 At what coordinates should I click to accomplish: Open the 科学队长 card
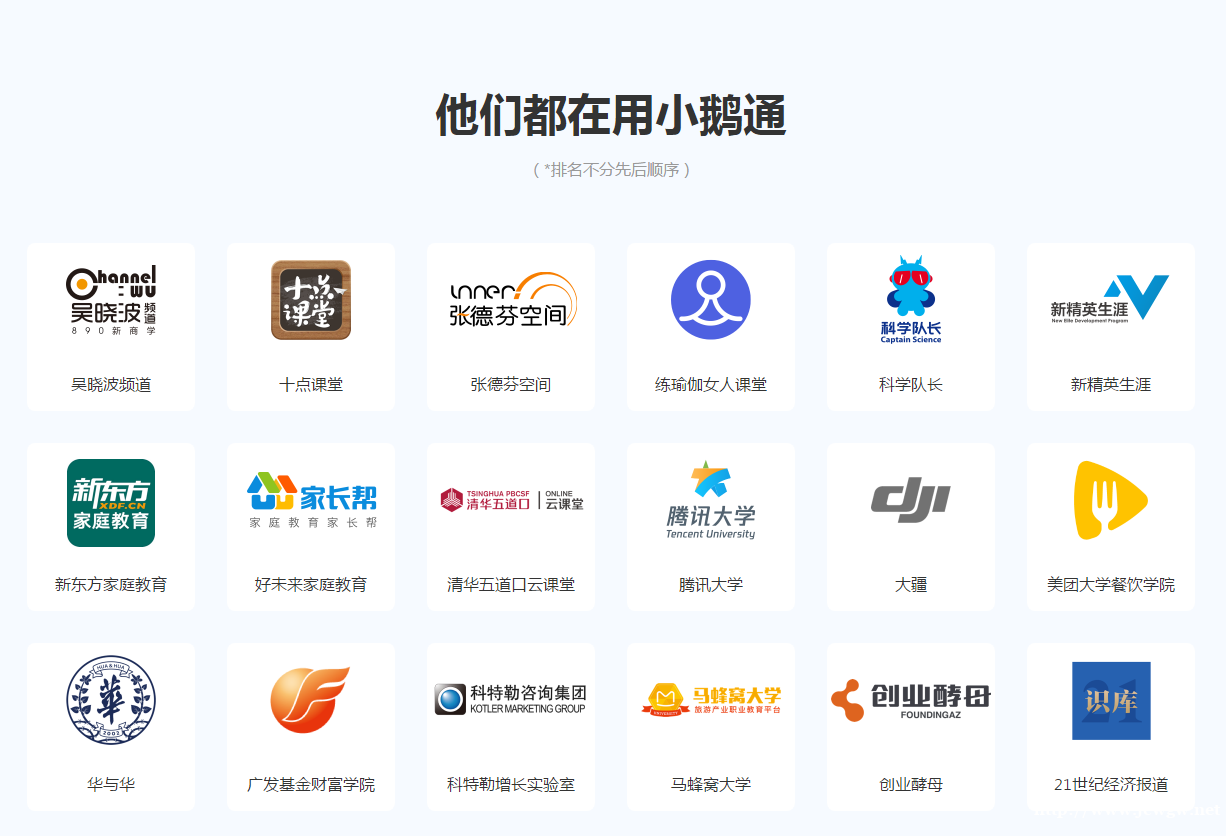click(x=911, y=326)
